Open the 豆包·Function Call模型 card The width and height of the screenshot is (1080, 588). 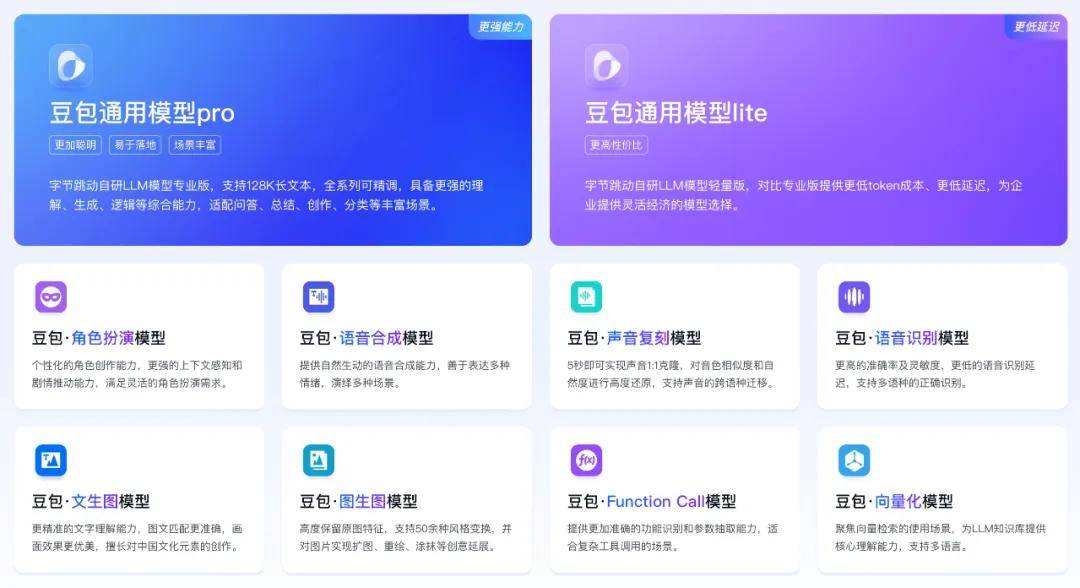click(x=674, y=500)
